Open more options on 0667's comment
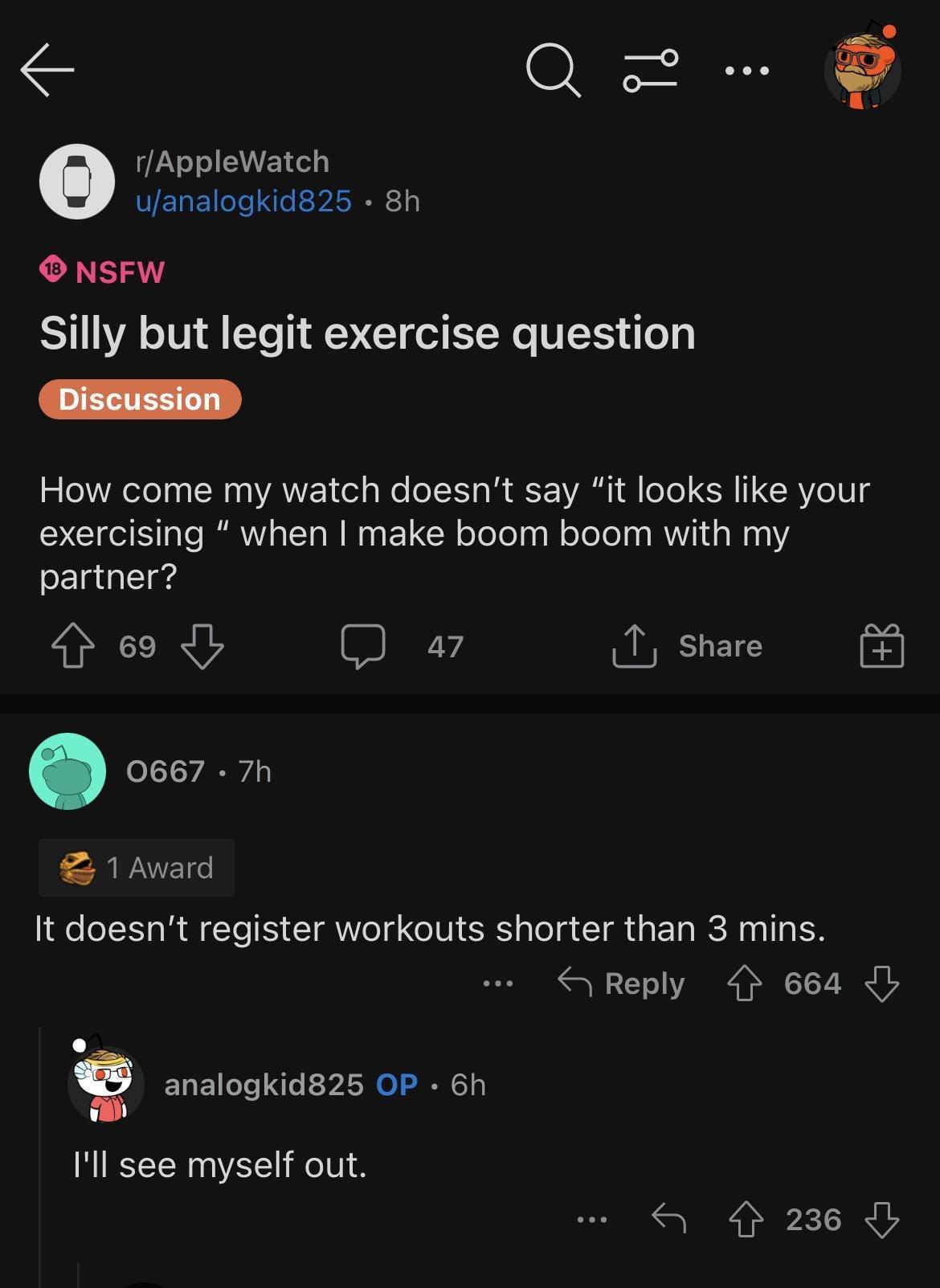The width and height of the screenshot is (940, 1288). [498, 983]
